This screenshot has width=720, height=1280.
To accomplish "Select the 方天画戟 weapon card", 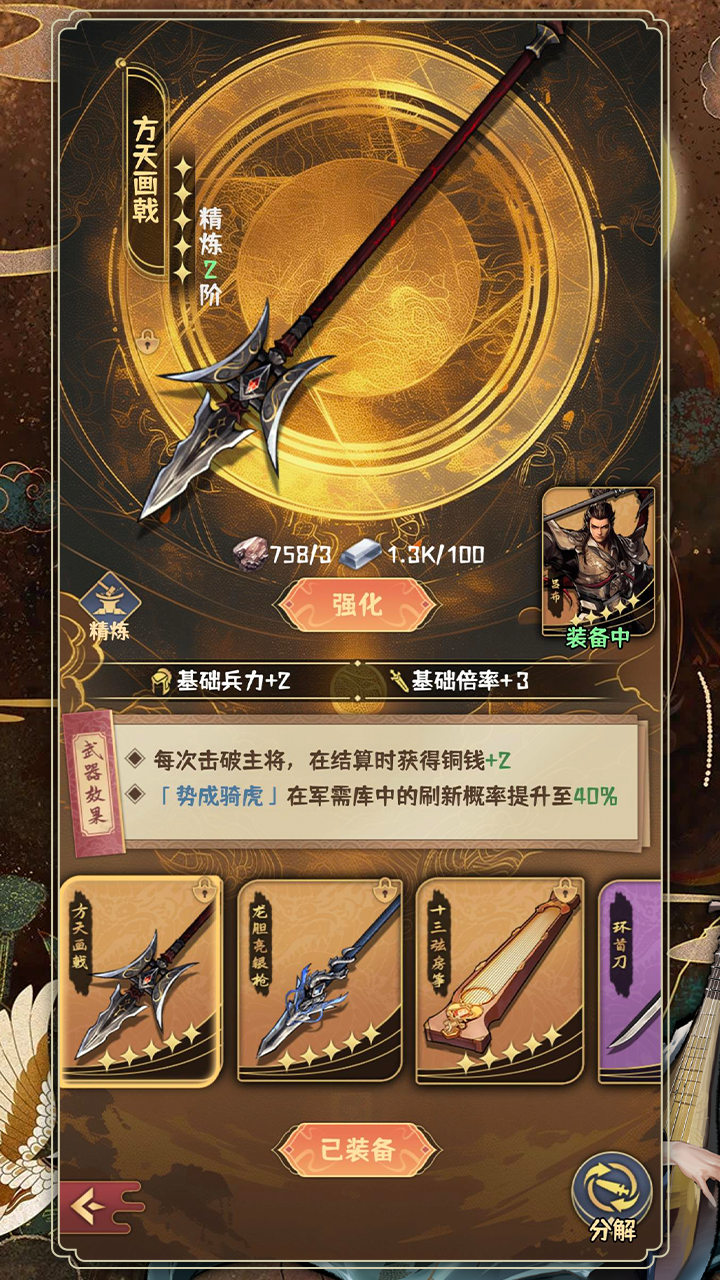I will [140, 980].
